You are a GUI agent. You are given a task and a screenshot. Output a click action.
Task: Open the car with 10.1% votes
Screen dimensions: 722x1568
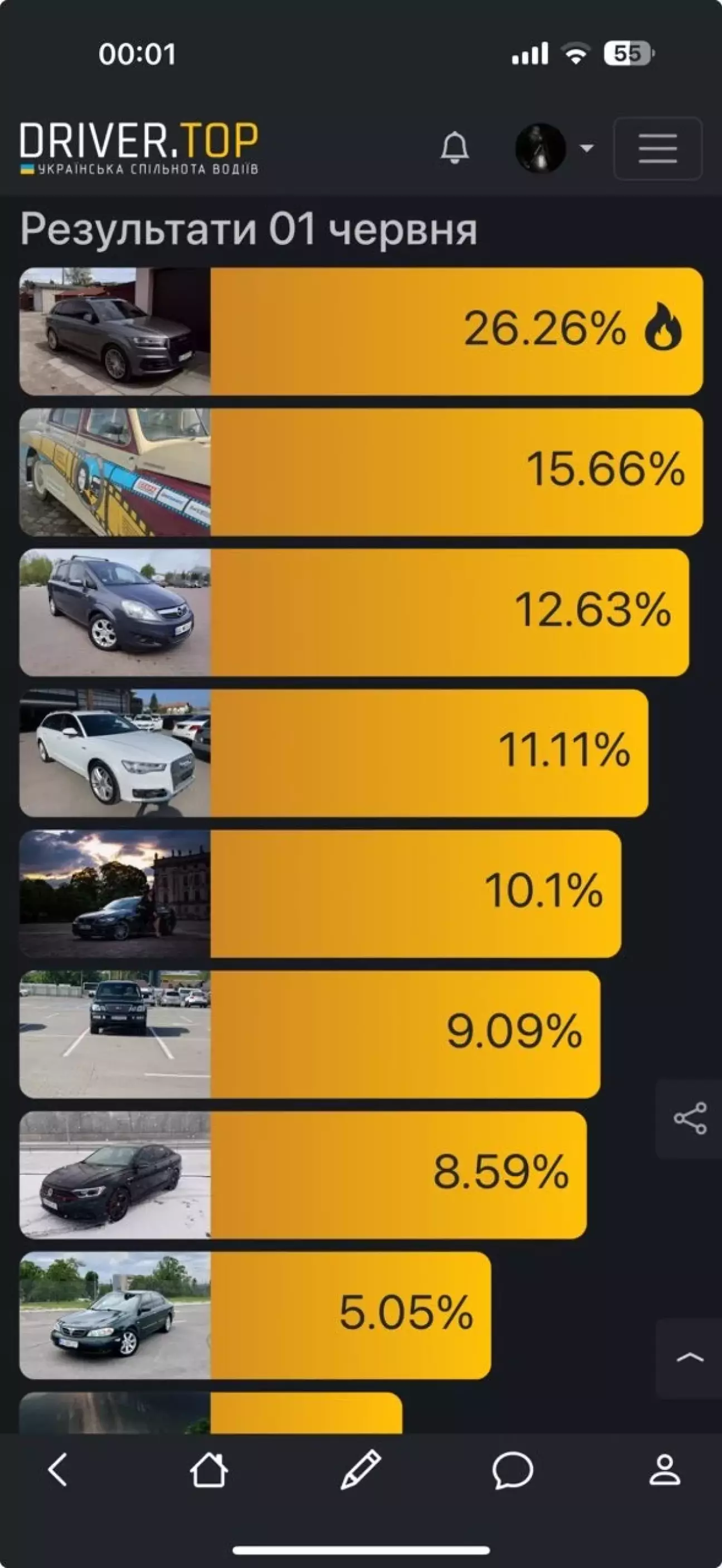[x=320, y=894]
